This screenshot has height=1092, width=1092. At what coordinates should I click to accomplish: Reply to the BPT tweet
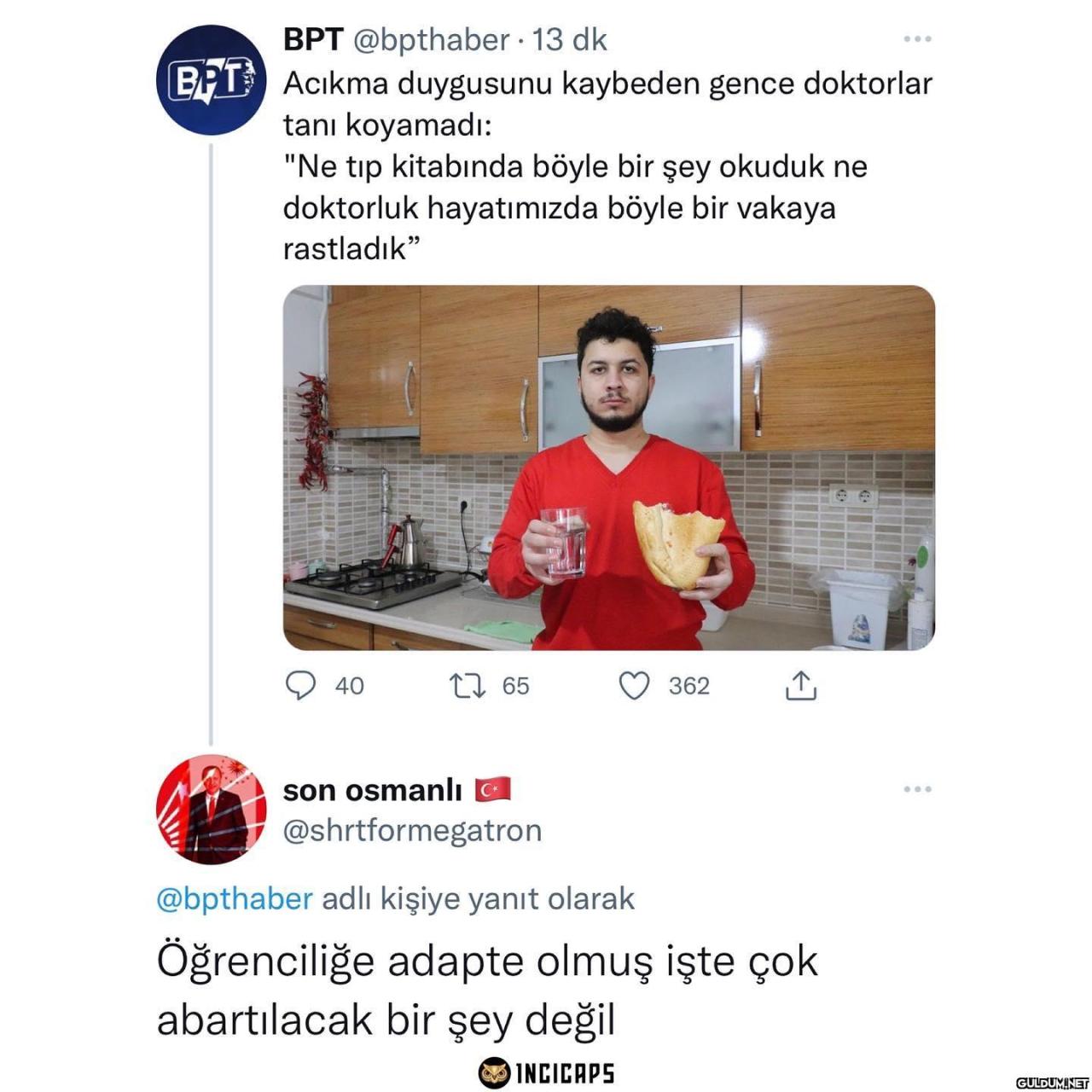point(300,685)
